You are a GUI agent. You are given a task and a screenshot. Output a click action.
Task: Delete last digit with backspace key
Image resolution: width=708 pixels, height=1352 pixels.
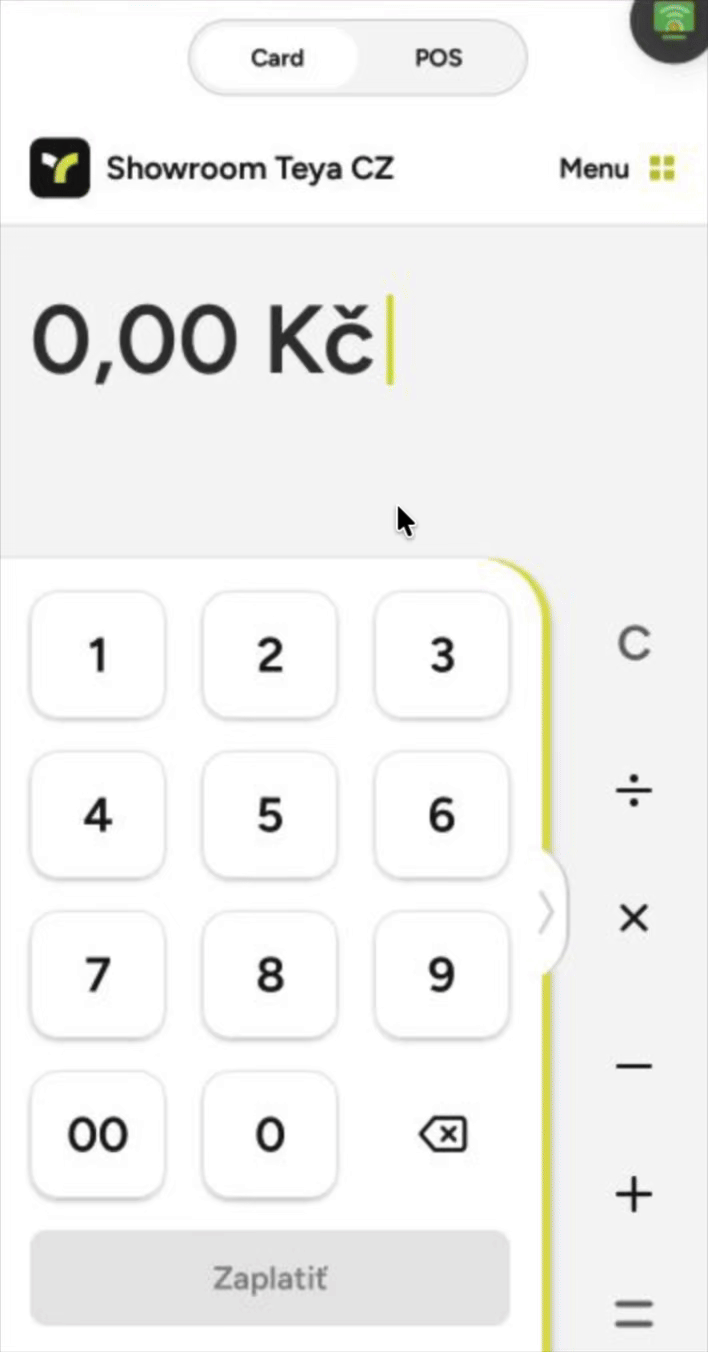coord(442,1135)
